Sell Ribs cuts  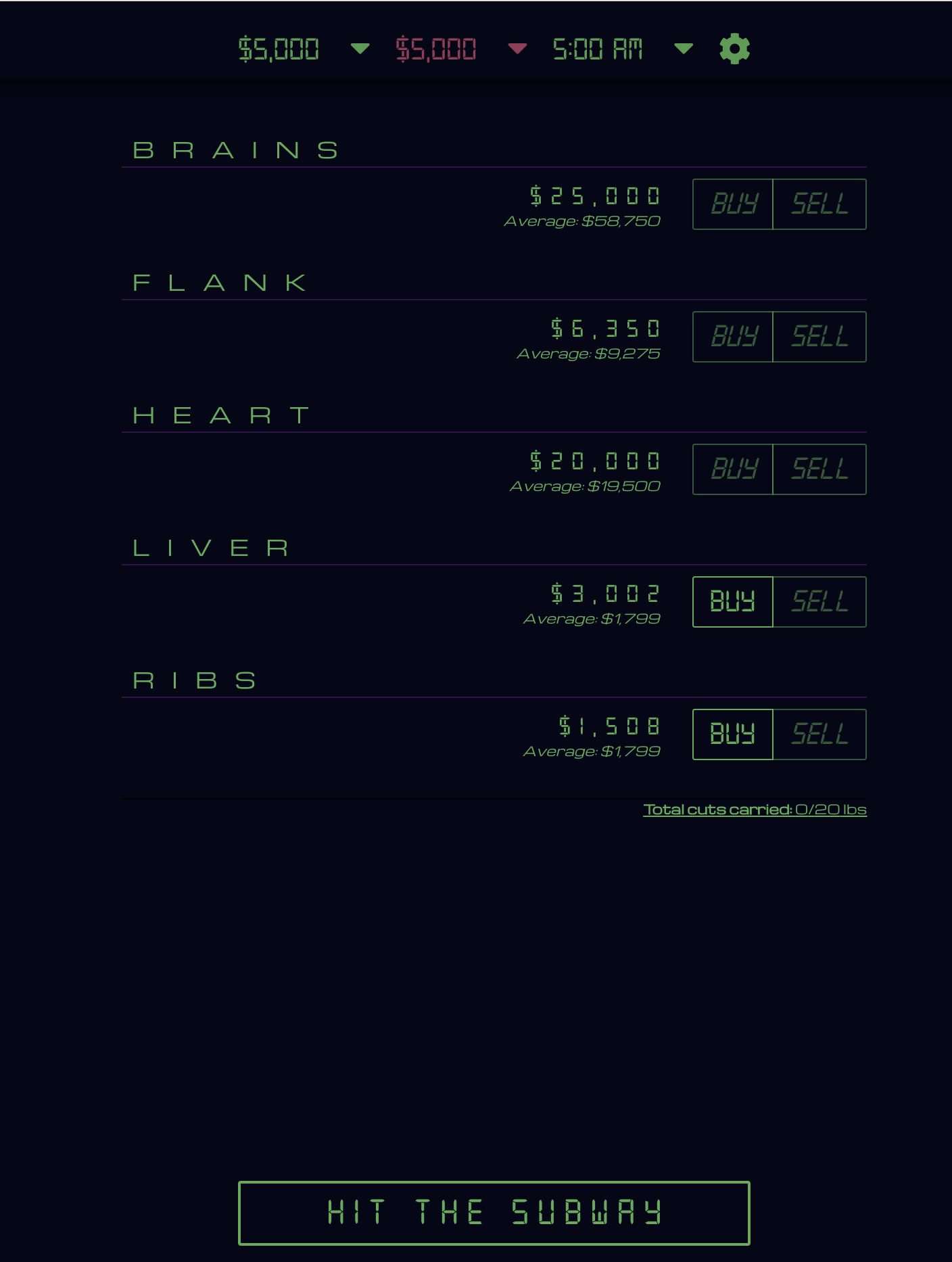[819, 734]
